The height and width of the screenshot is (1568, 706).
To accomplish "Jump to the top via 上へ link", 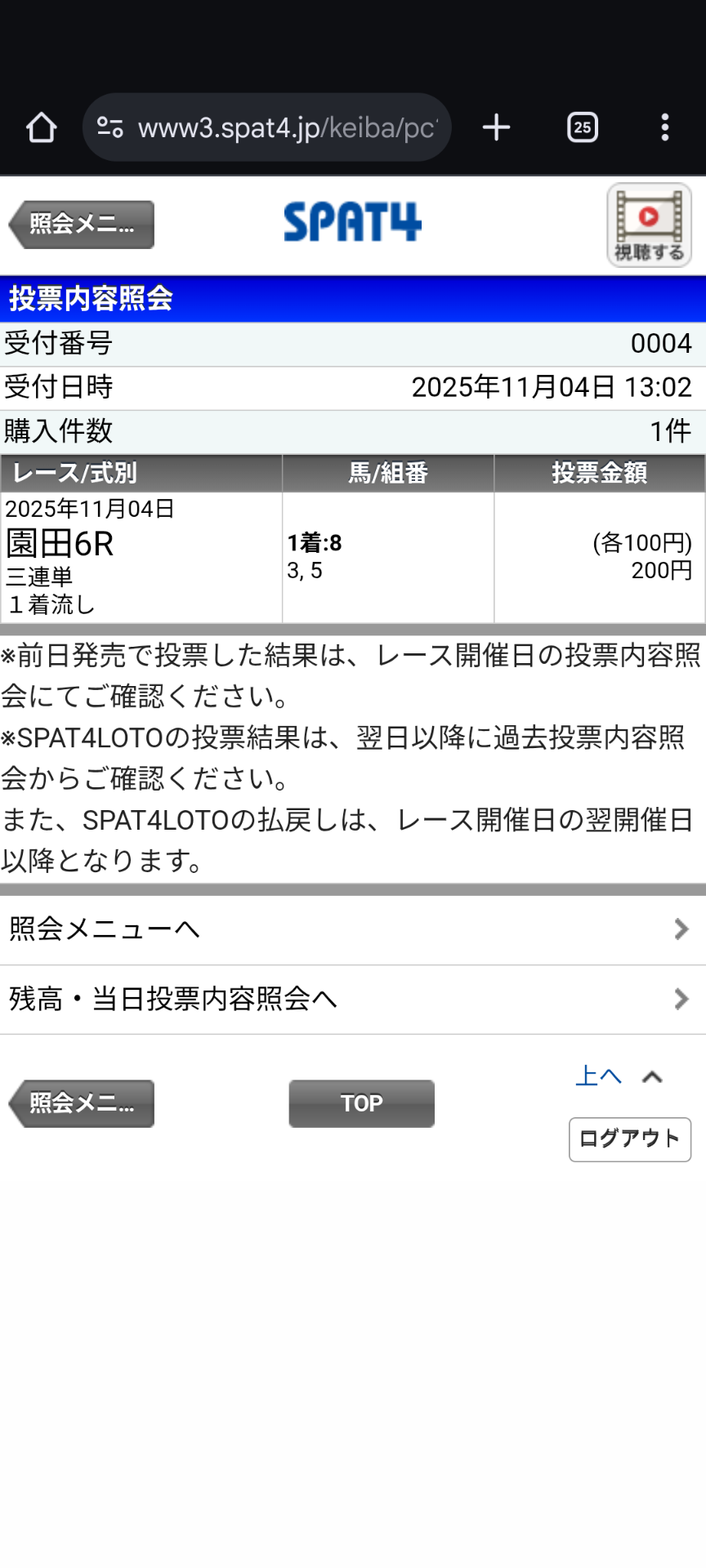I will pyautogui.click(x=600, y=1076).
